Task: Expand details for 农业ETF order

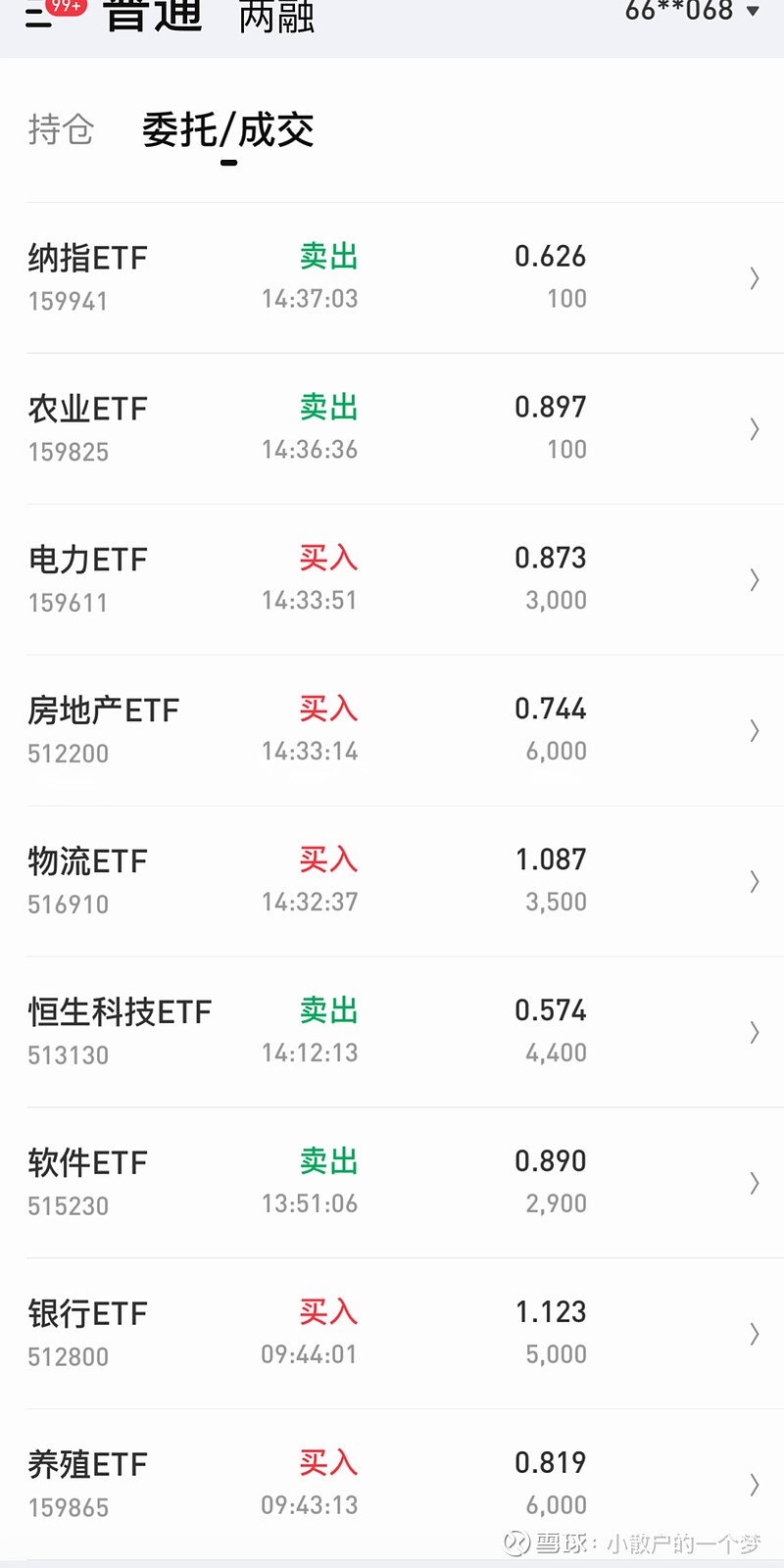Action: [x=753, y=428]
